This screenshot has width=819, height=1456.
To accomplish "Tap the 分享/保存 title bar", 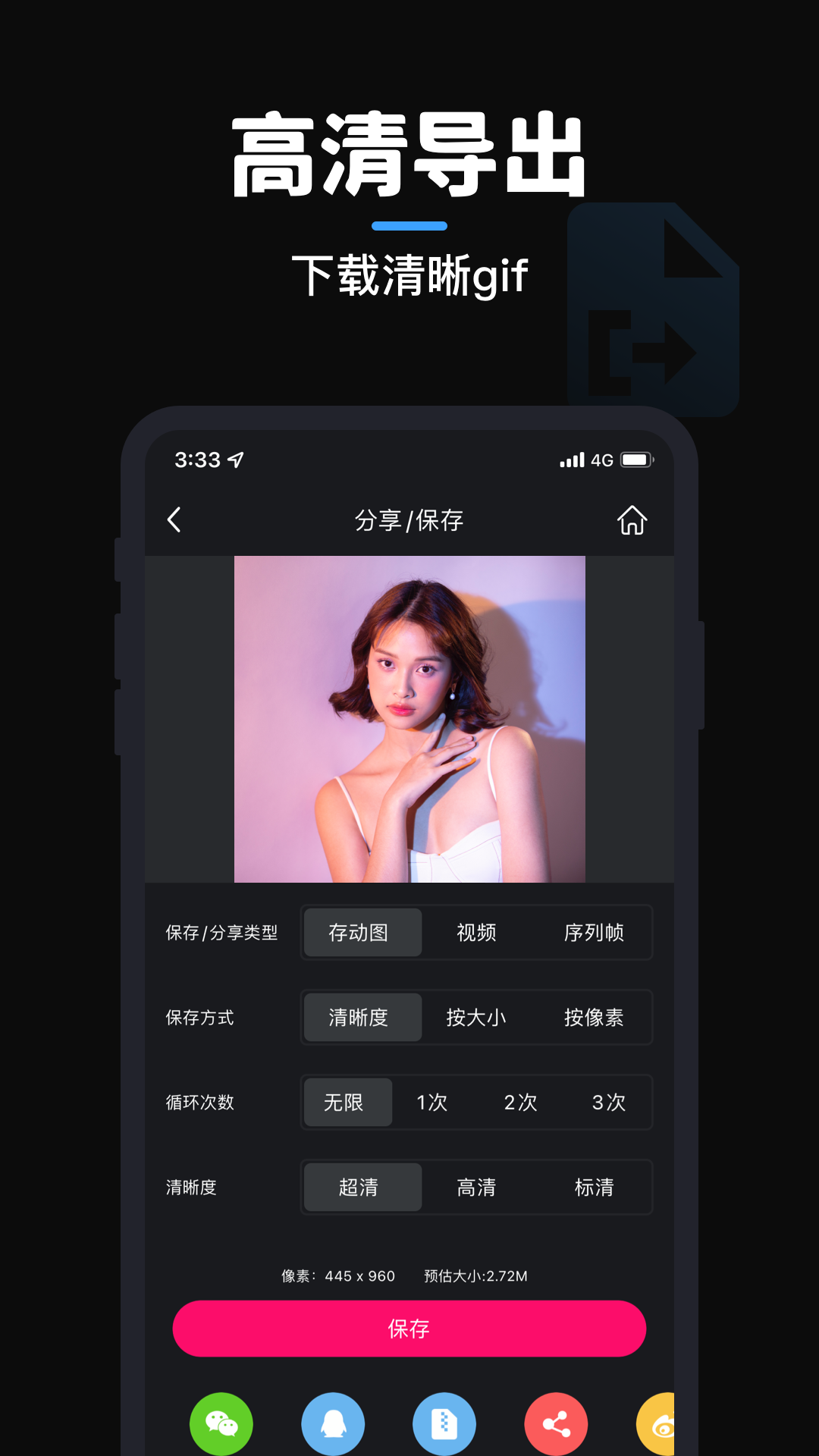I will point(409,520).
